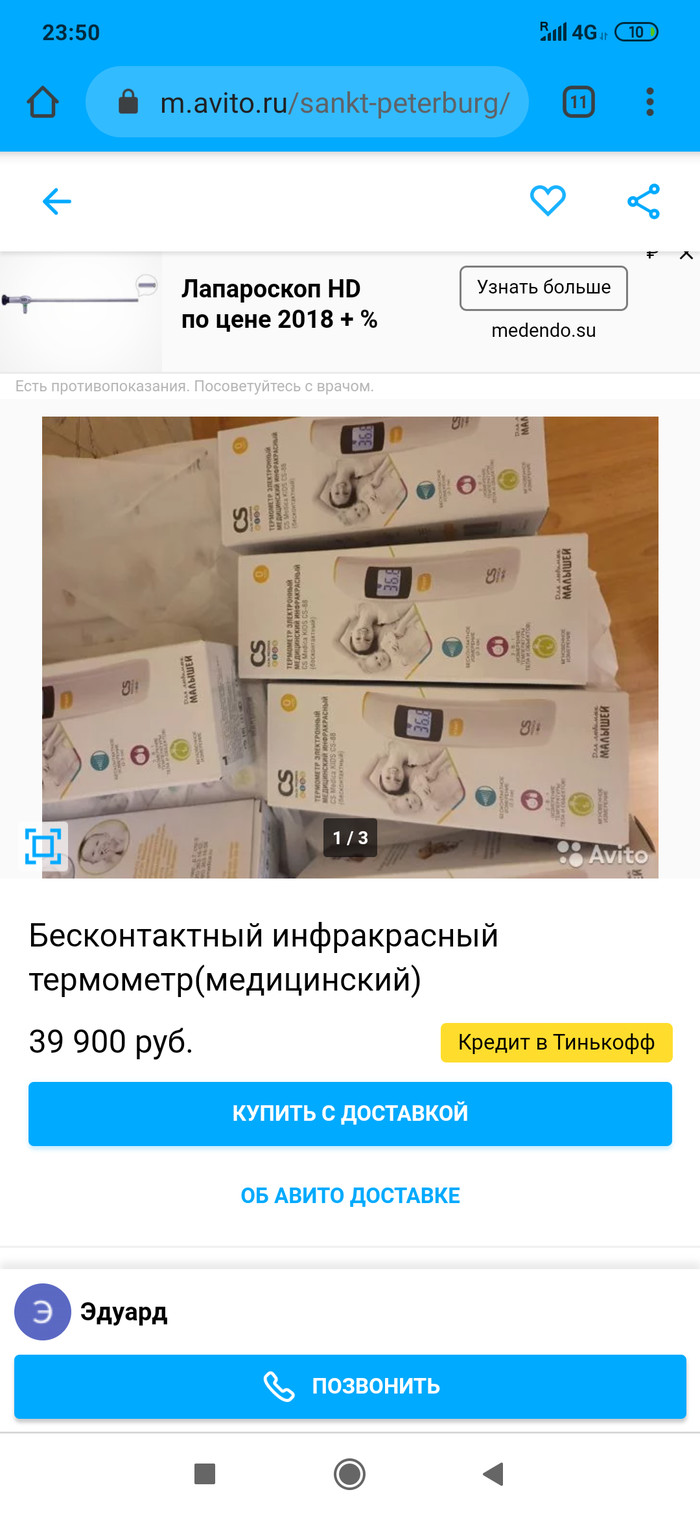Image resolution: width=700 pixels, height=1516 pixels.
Task: Share this thermometer listing
Action: click(x=643, y=202)
